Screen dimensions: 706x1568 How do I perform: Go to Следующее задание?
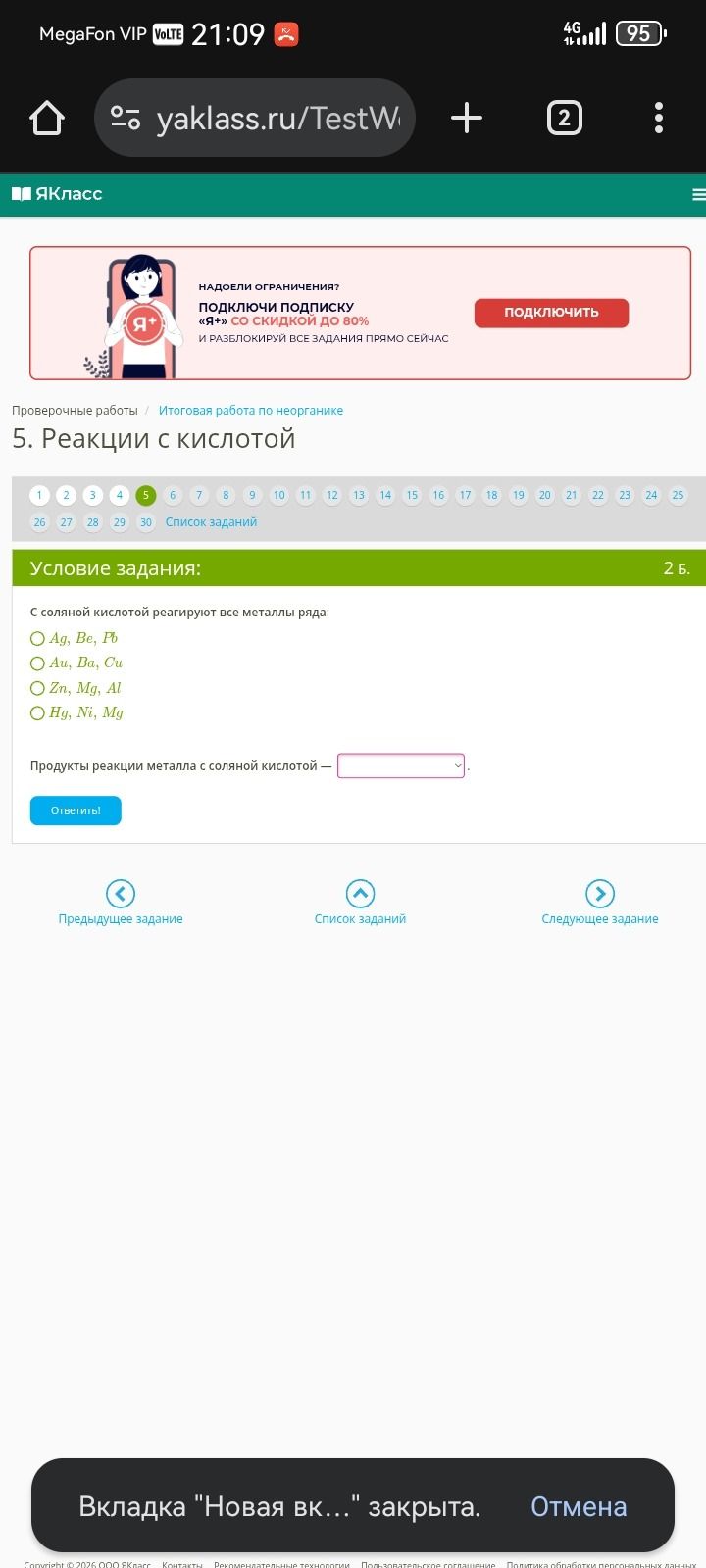click(x=600, y=903)
